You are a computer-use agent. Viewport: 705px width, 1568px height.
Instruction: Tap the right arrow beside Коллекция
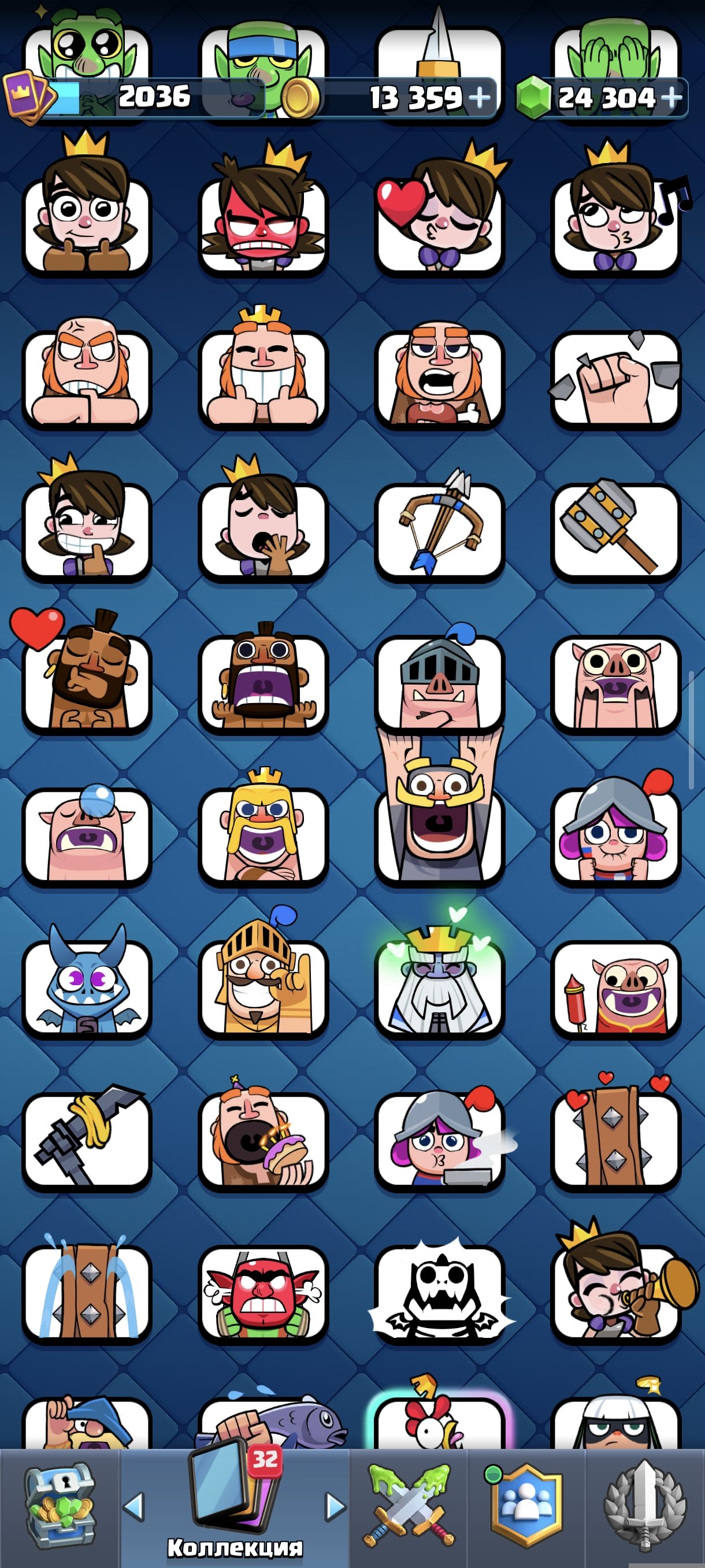click(335, 1507)
